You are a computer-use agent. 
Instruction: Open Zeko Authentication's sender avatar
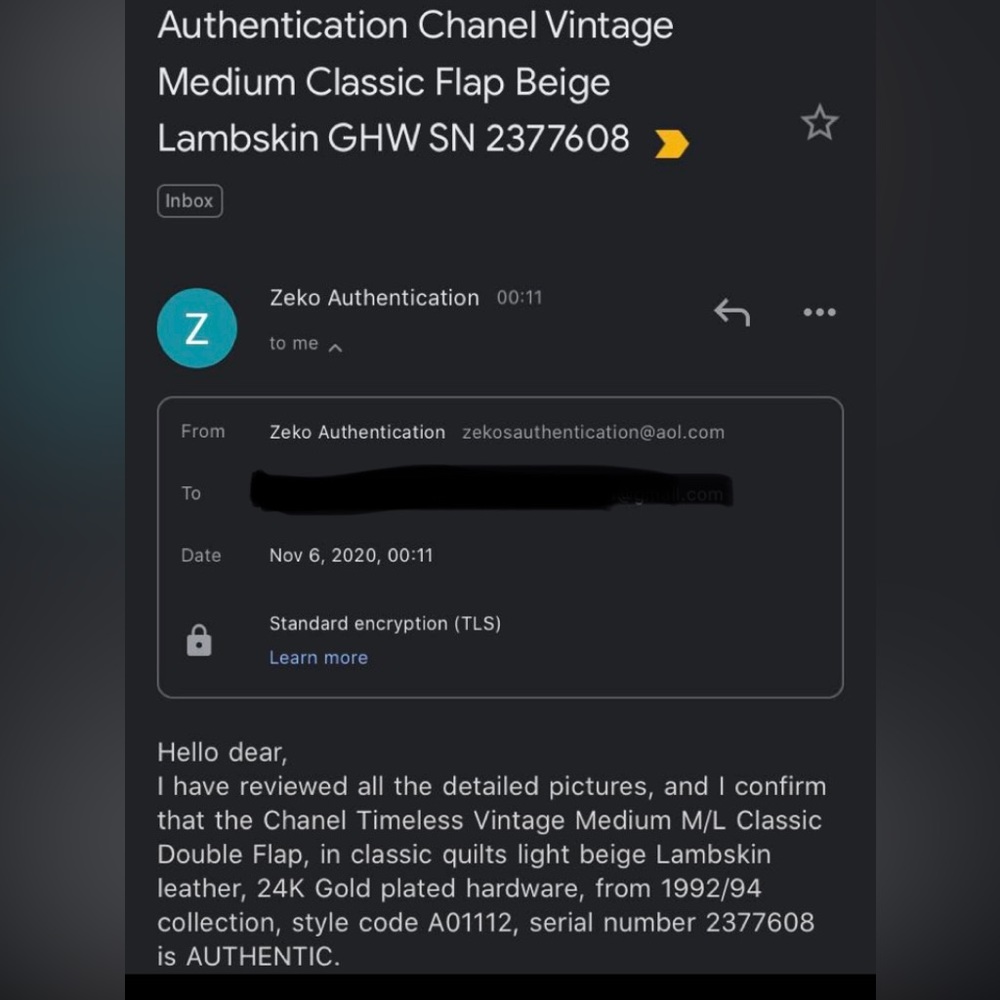197,328
